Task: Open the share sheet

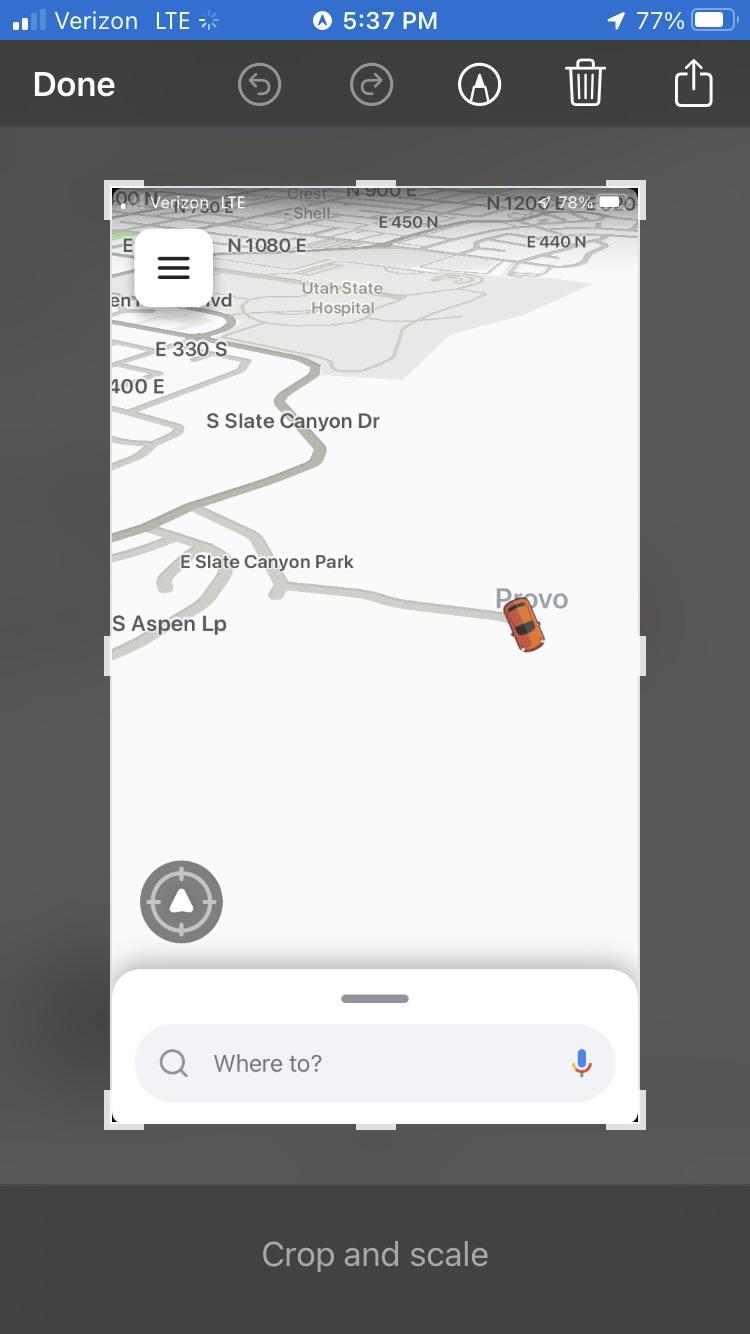Action: click(x=693, y=83)
